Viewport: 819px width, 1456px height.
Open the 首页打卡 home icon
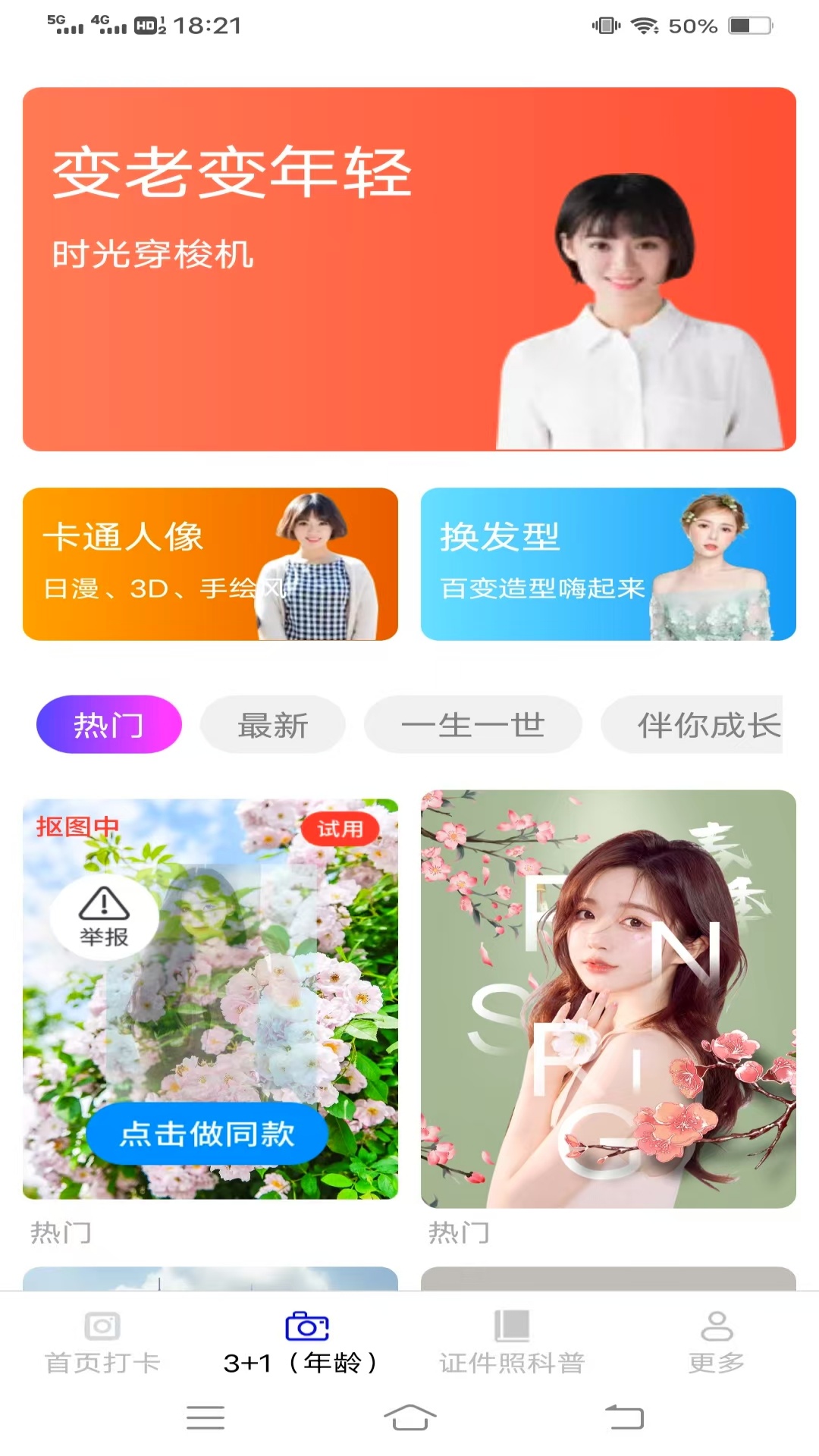pos(101,1339)
